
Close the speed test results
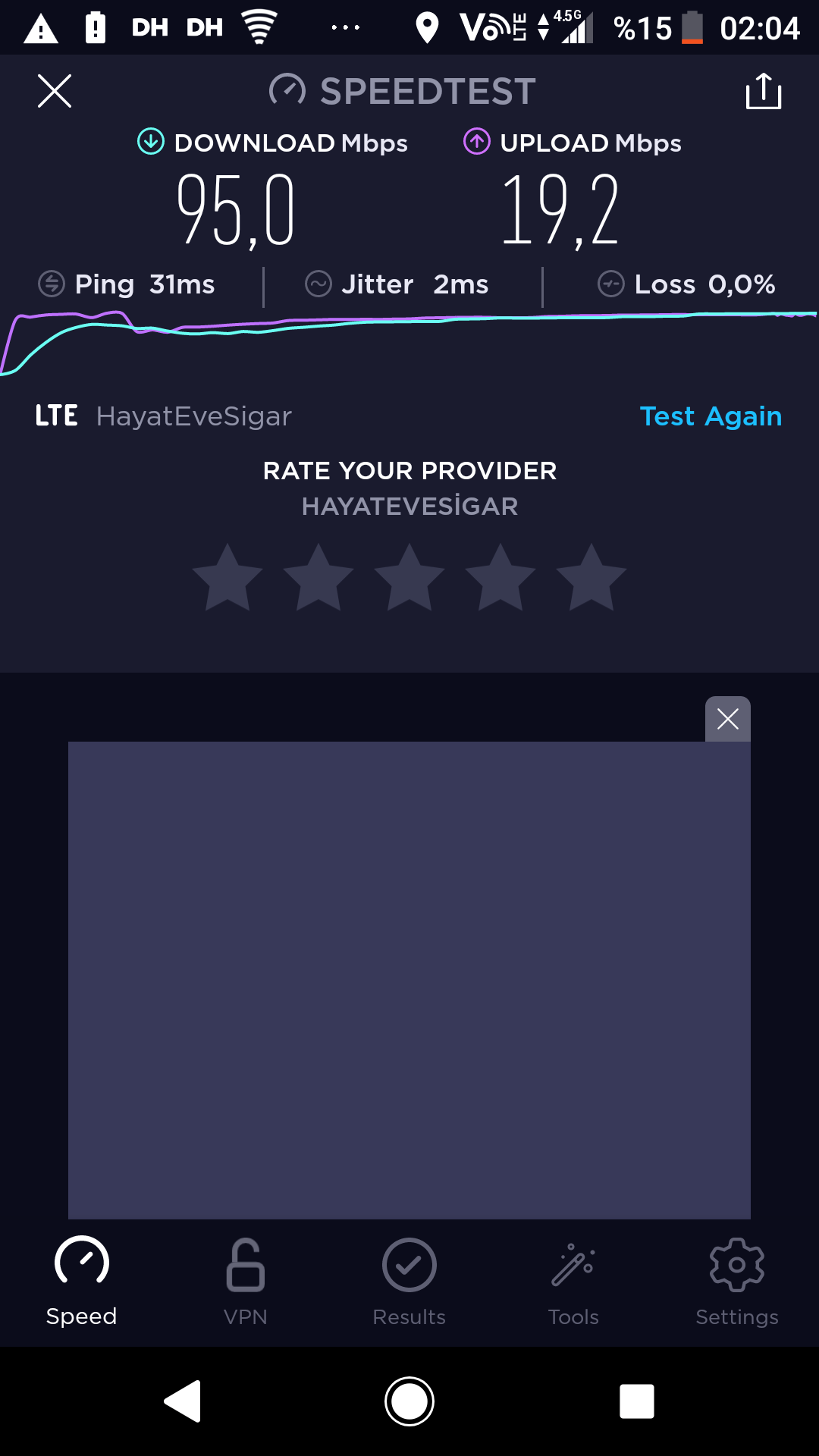pos(55,91)
